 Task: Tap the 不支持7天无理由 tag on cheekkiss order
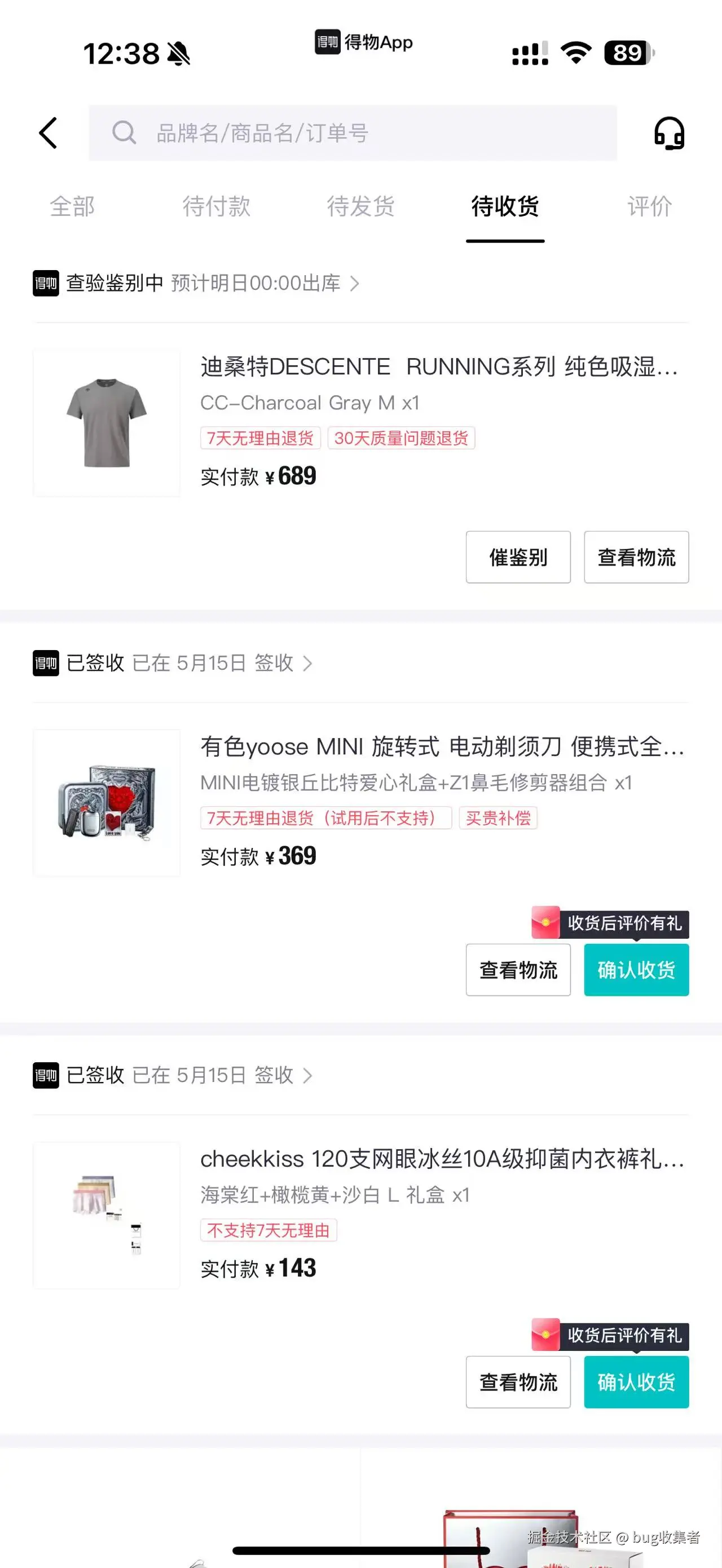pyautogui.click(x=268, y=1231)
